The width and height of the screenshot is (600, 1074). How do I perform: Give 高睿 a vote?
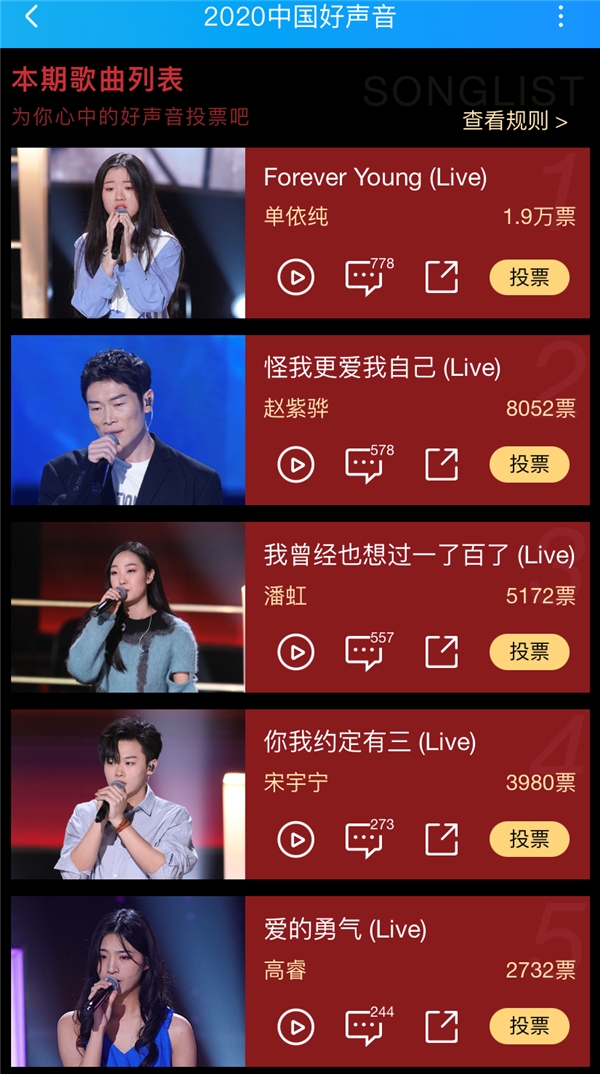click(529, 1026)
